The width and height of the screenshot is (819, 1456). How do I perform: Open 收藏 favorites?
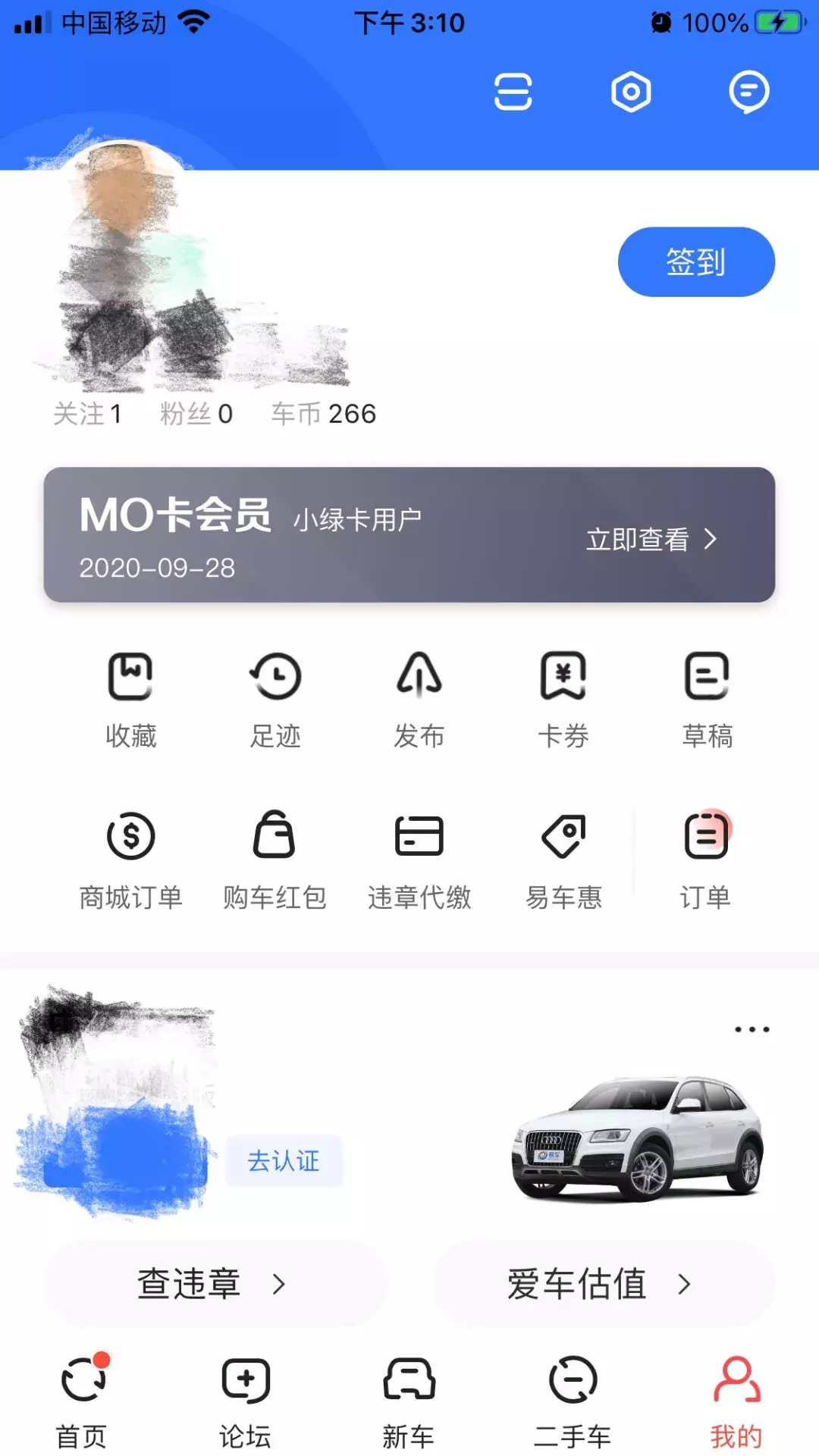pos(130,699)
